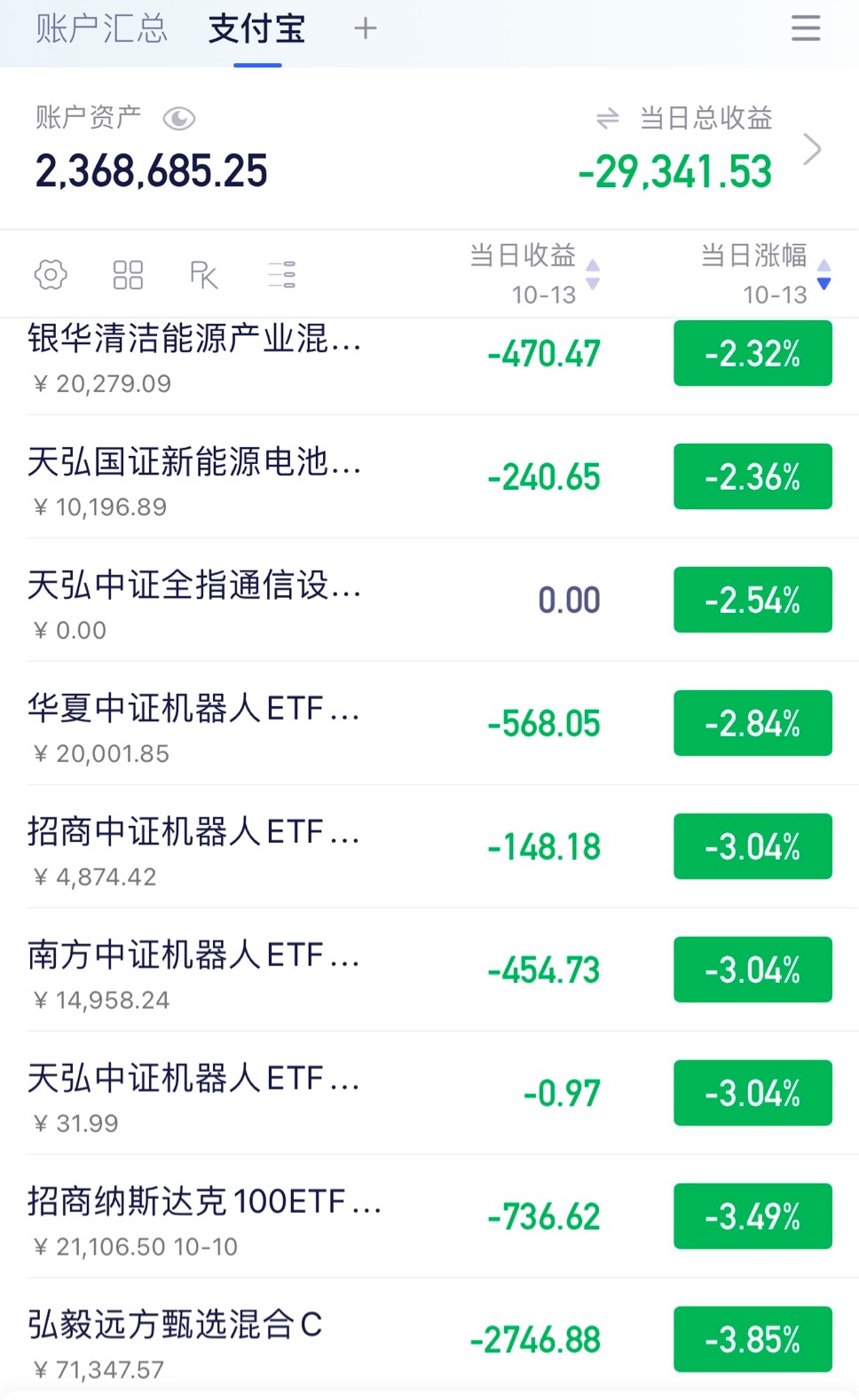The image size is (859, 1400).
Task: Hide the account assets with the eye icon
Action: [179, 118]
